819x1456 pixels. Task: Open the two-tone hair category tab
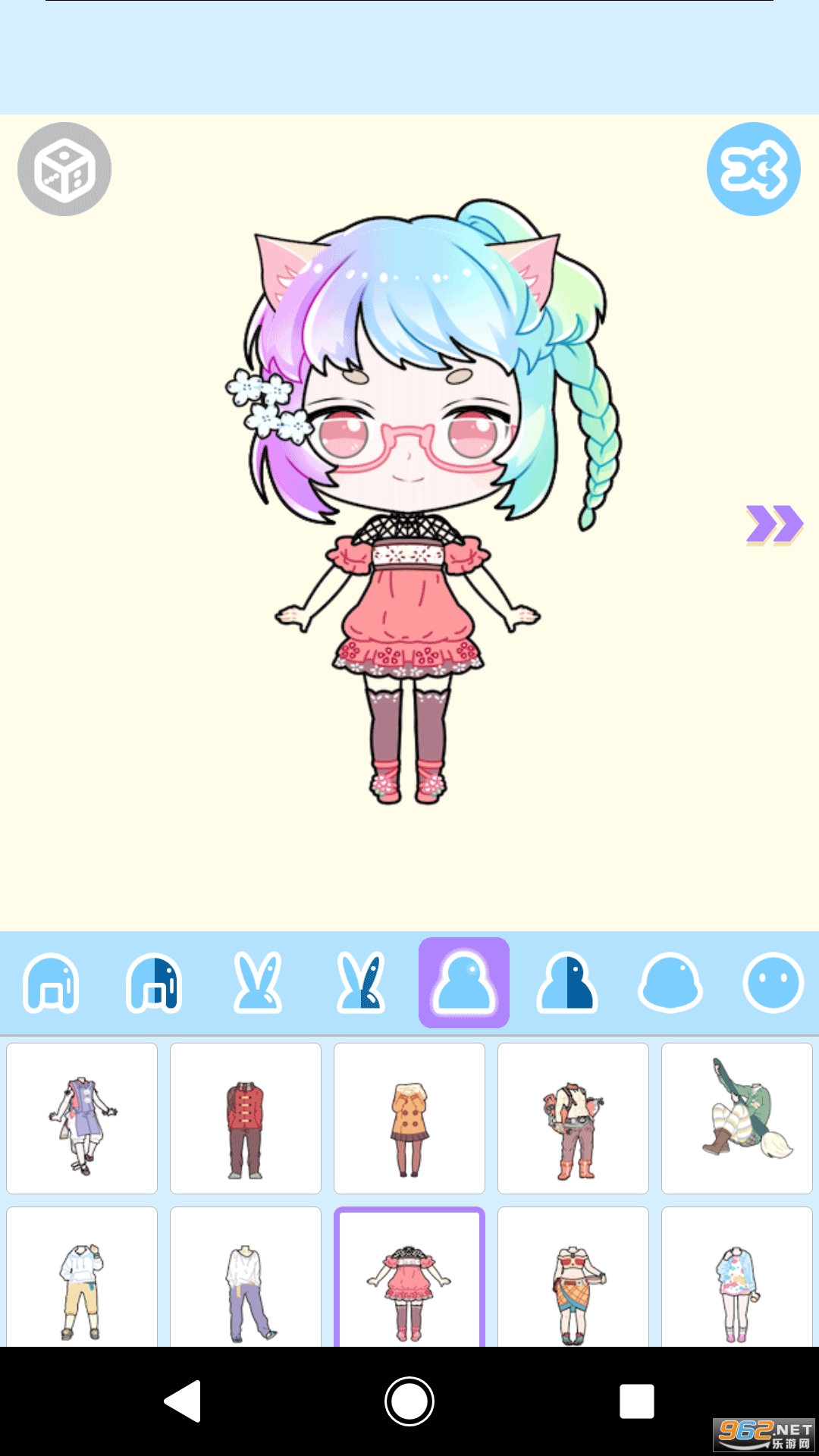tap(154, 984)
